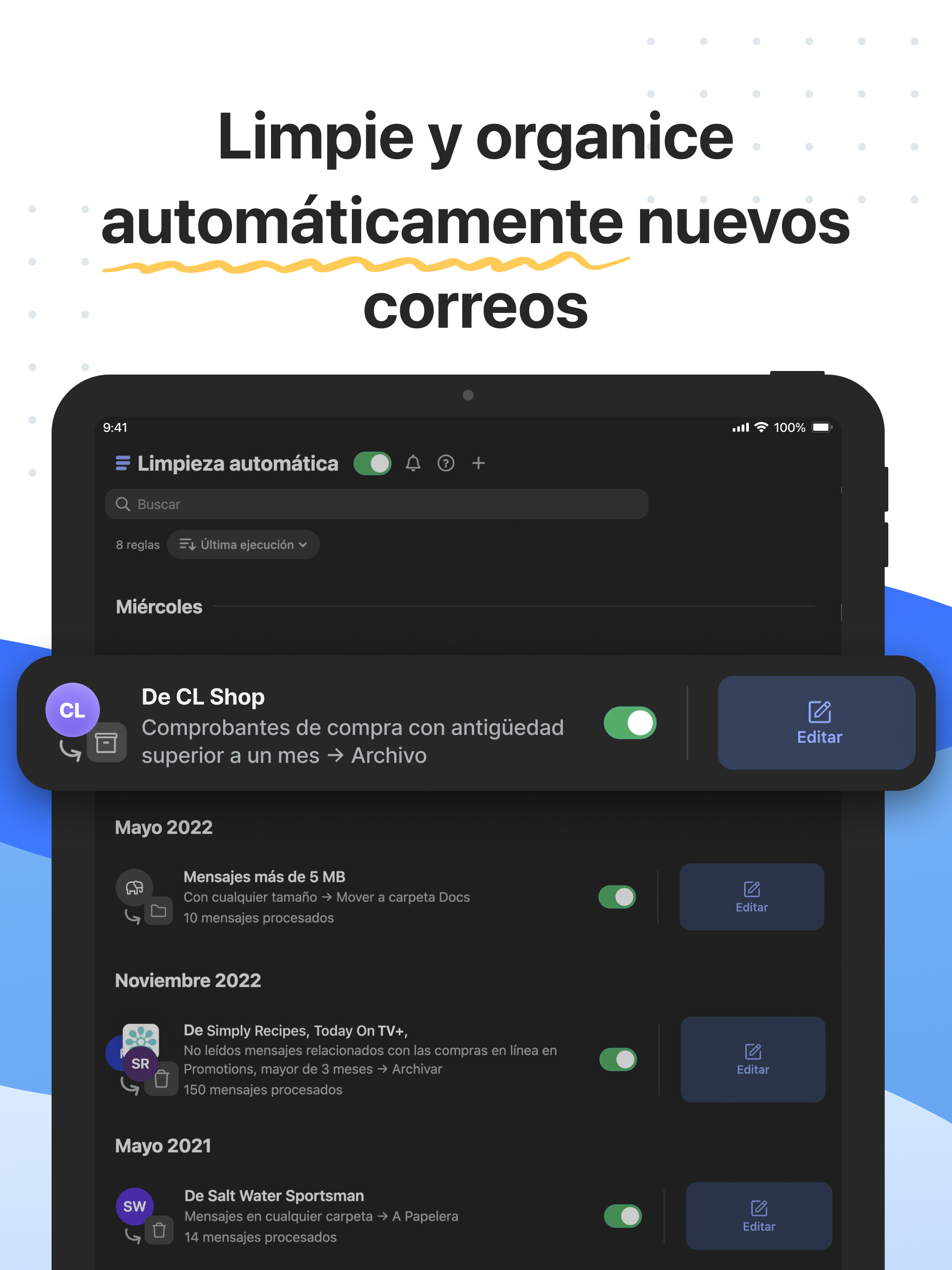Select the archive icon on the CL Shop rule
This screenshot has width=952, height=1270.
click(107, 742)
